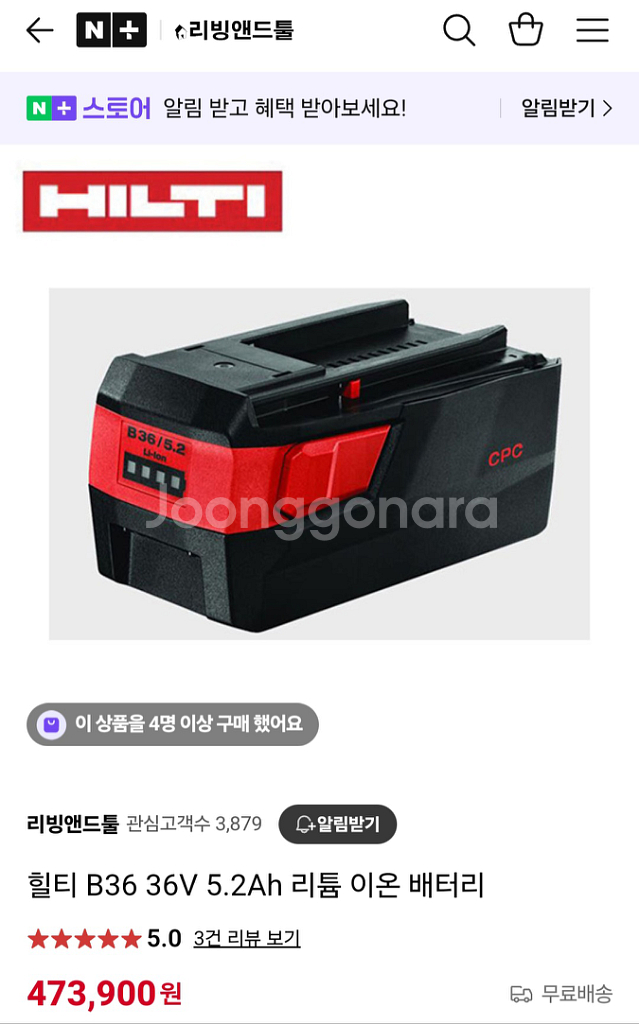Open the N+ store home logo
639x1024 pixels.
[112, 31]
